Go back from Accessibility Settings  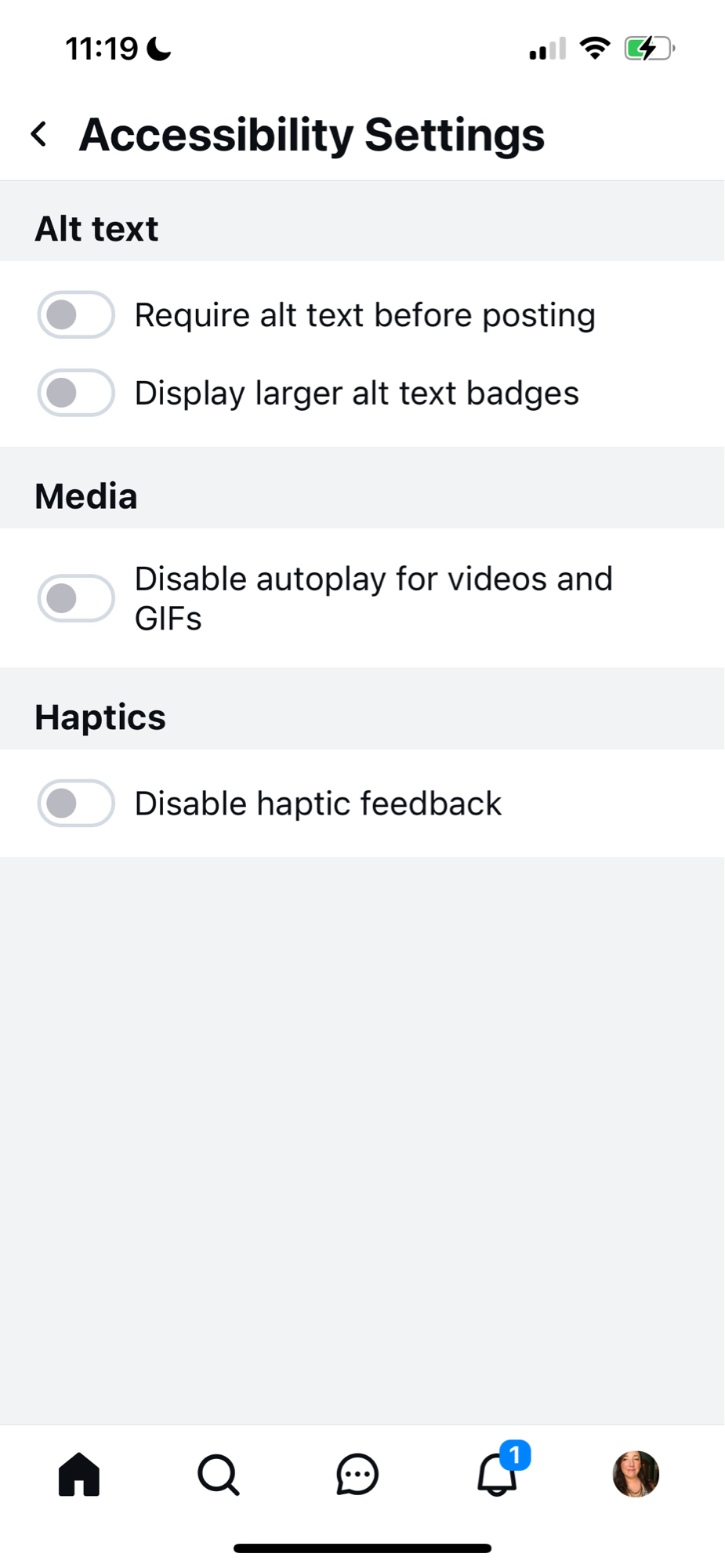tap(39, 134)
